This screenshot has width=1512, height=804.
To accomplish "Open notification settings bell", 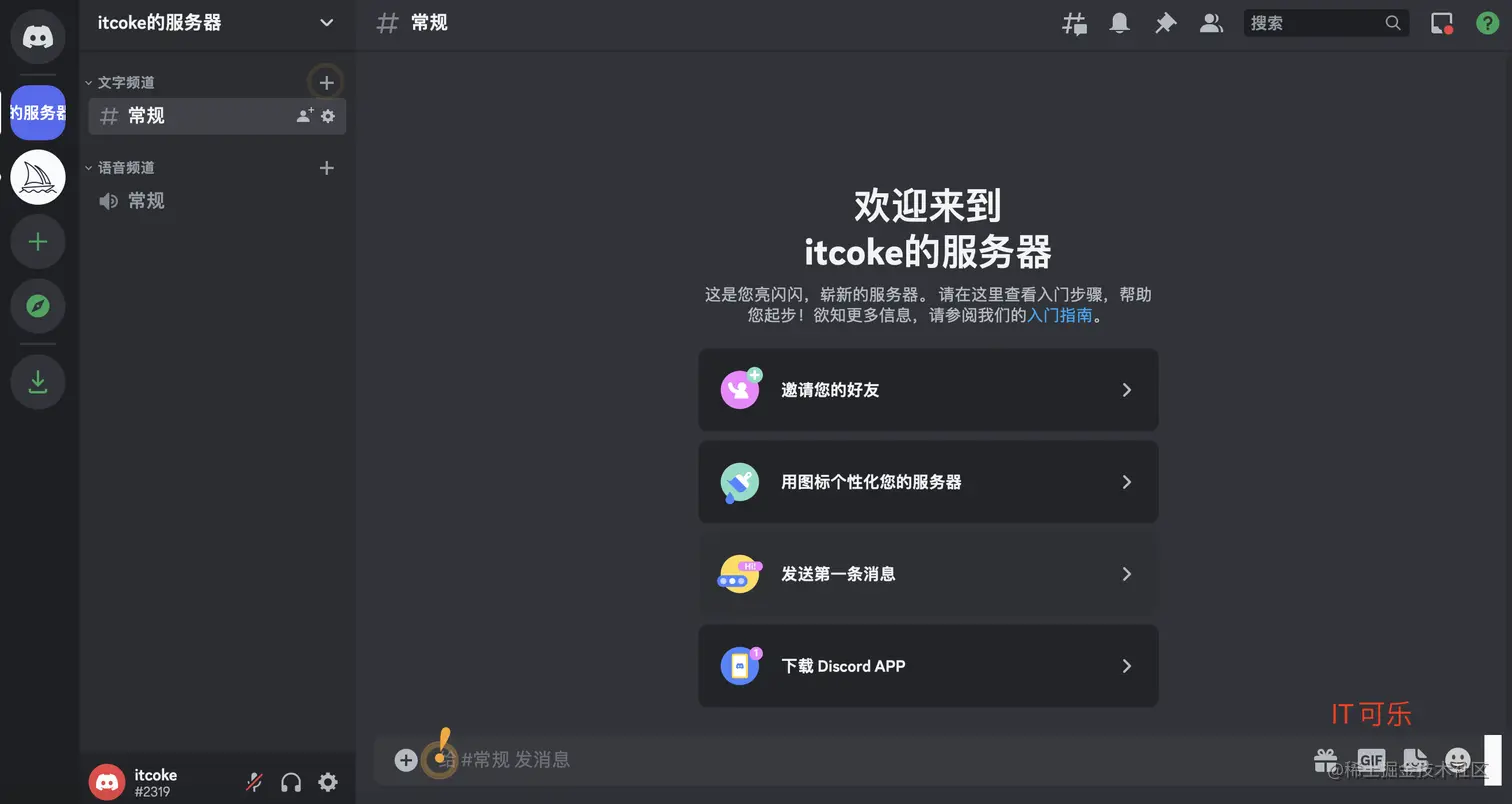I will pyautogui.click(x=1120, y=23).
